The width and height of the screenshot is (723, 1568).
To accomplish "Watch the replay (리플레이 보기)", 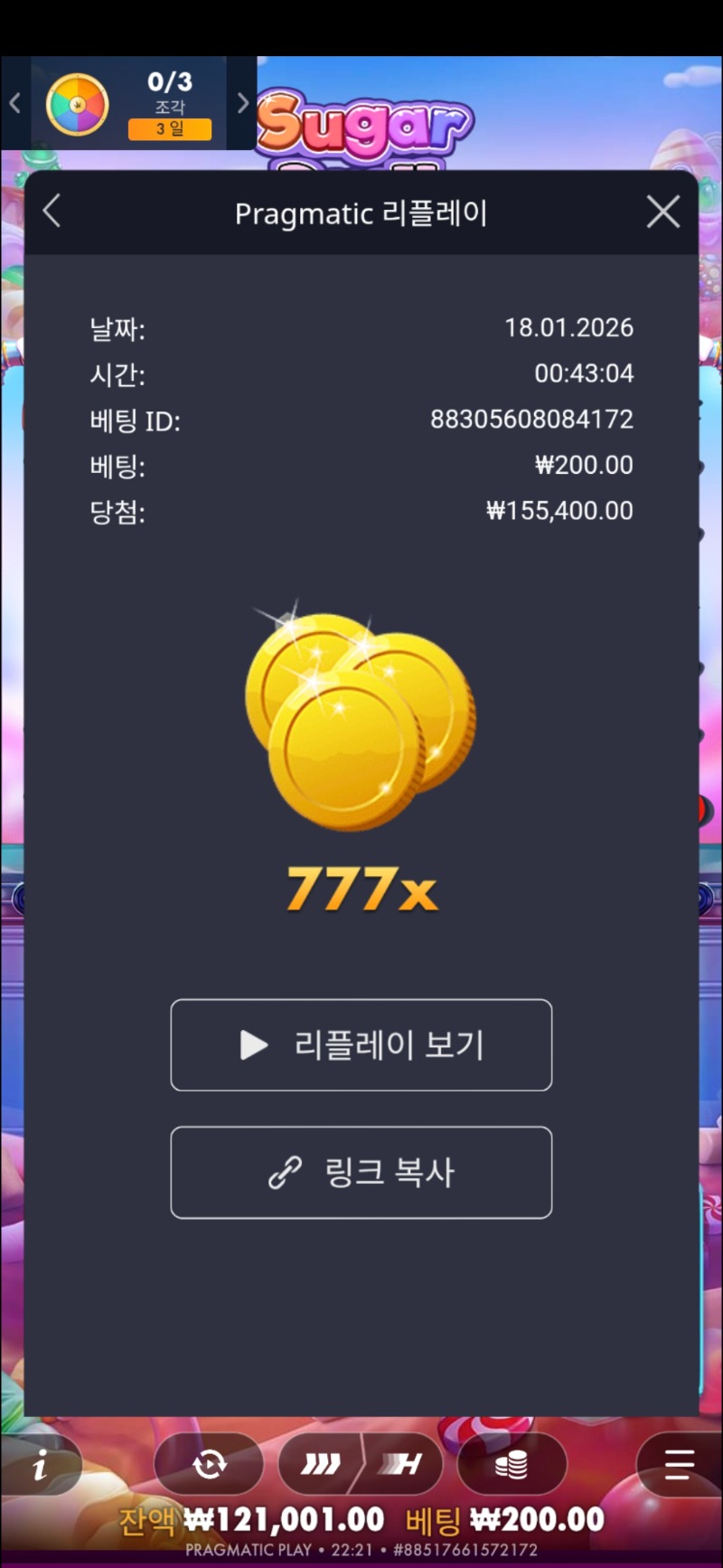I will coord(361,1044).
